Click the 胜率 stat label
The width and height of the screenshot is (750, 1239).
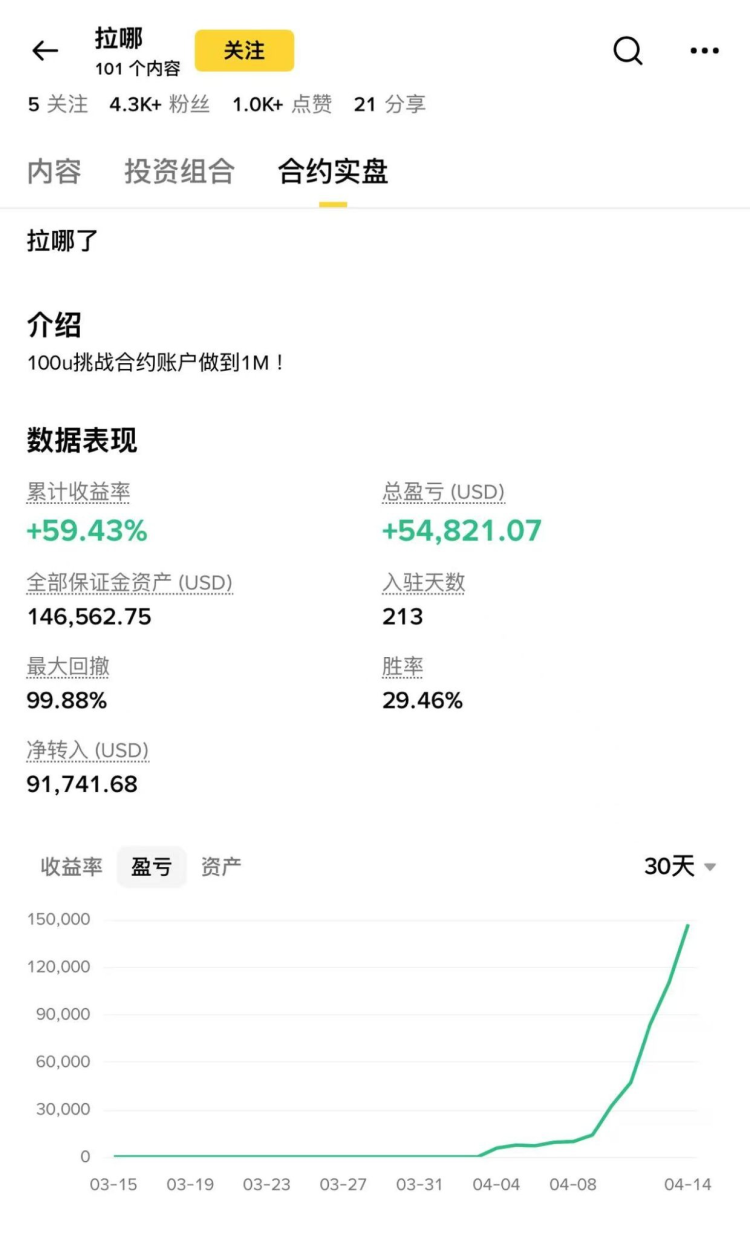coord(403,665)
